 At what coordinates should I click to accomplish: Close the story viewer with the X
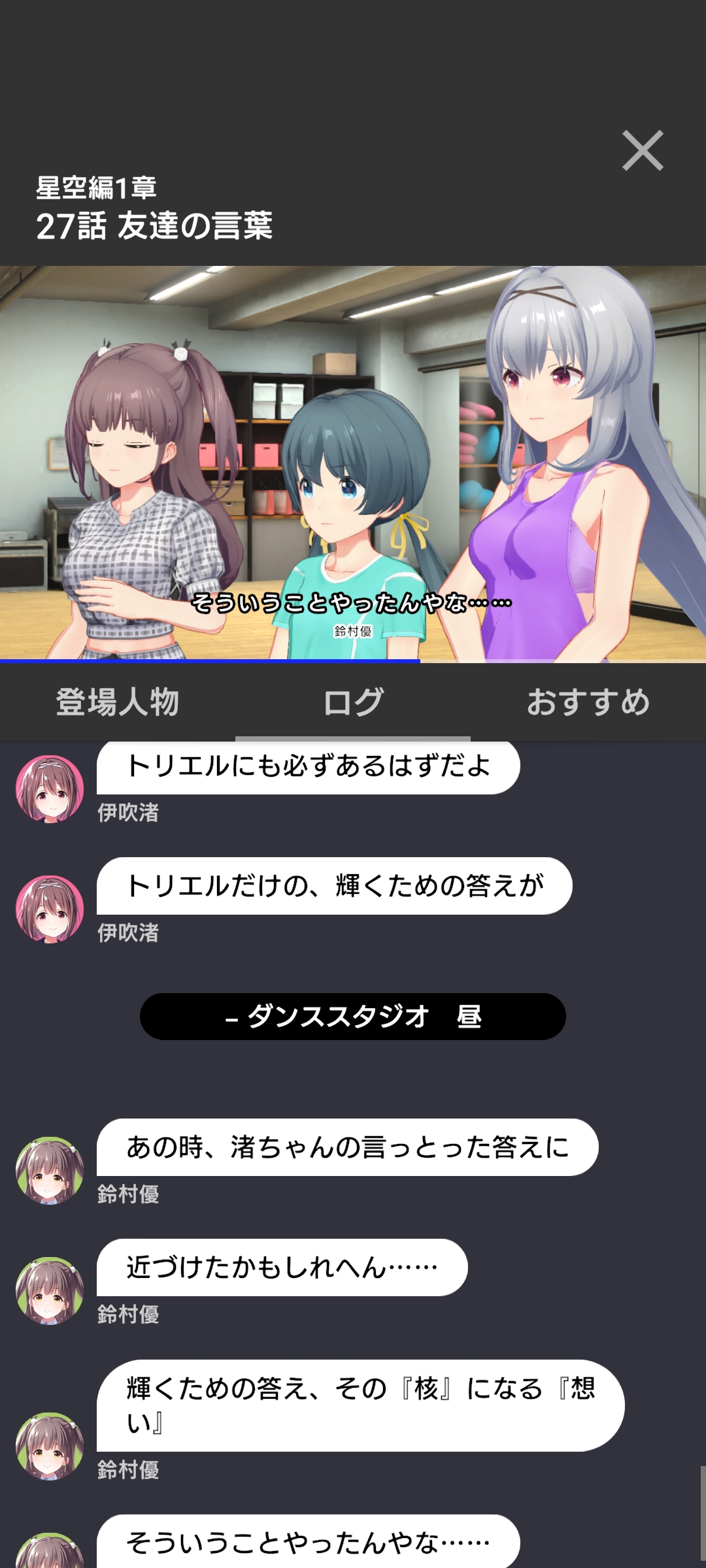643,151
